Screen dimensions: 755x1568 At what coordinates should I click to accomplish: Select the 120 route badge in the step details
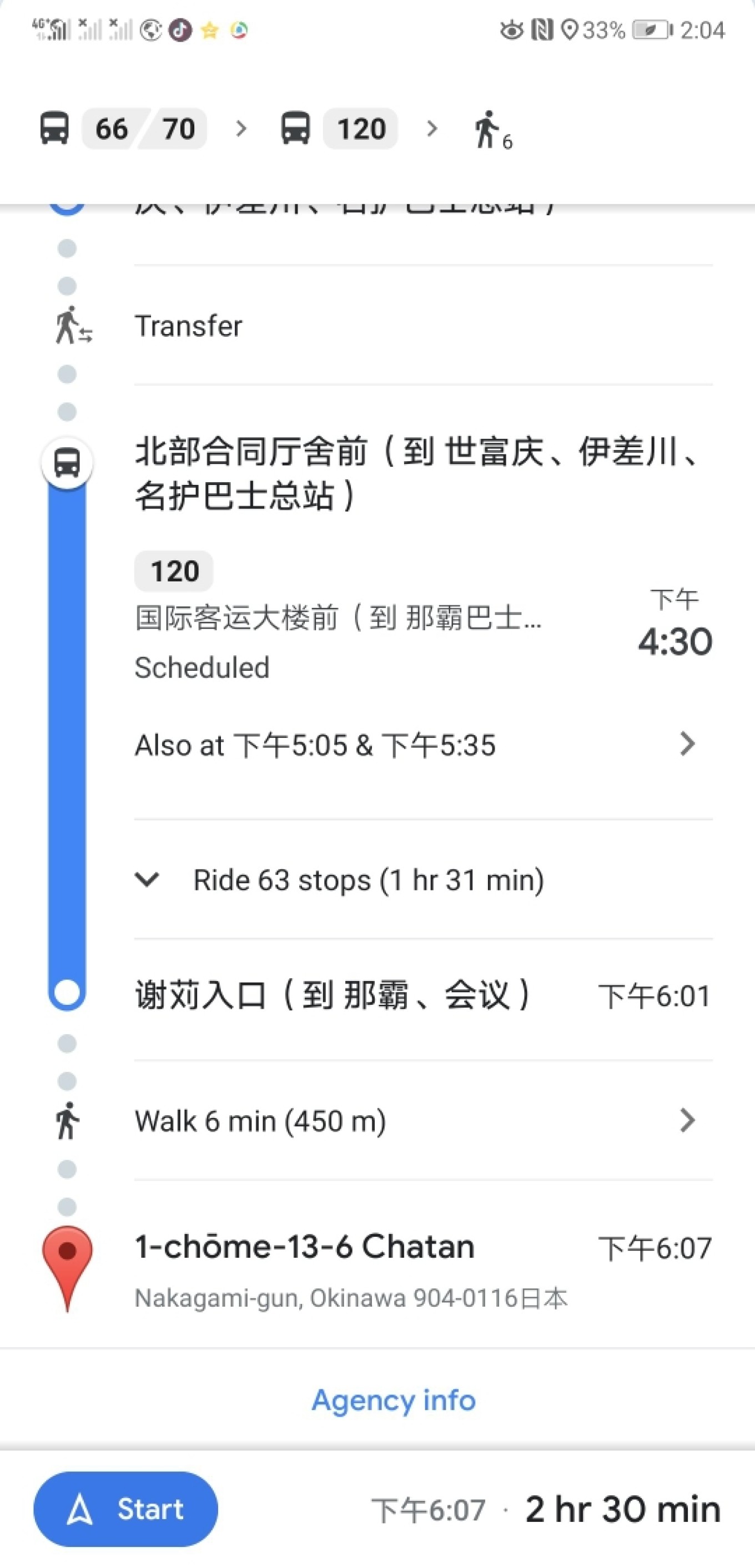click(x=173, y=570)
